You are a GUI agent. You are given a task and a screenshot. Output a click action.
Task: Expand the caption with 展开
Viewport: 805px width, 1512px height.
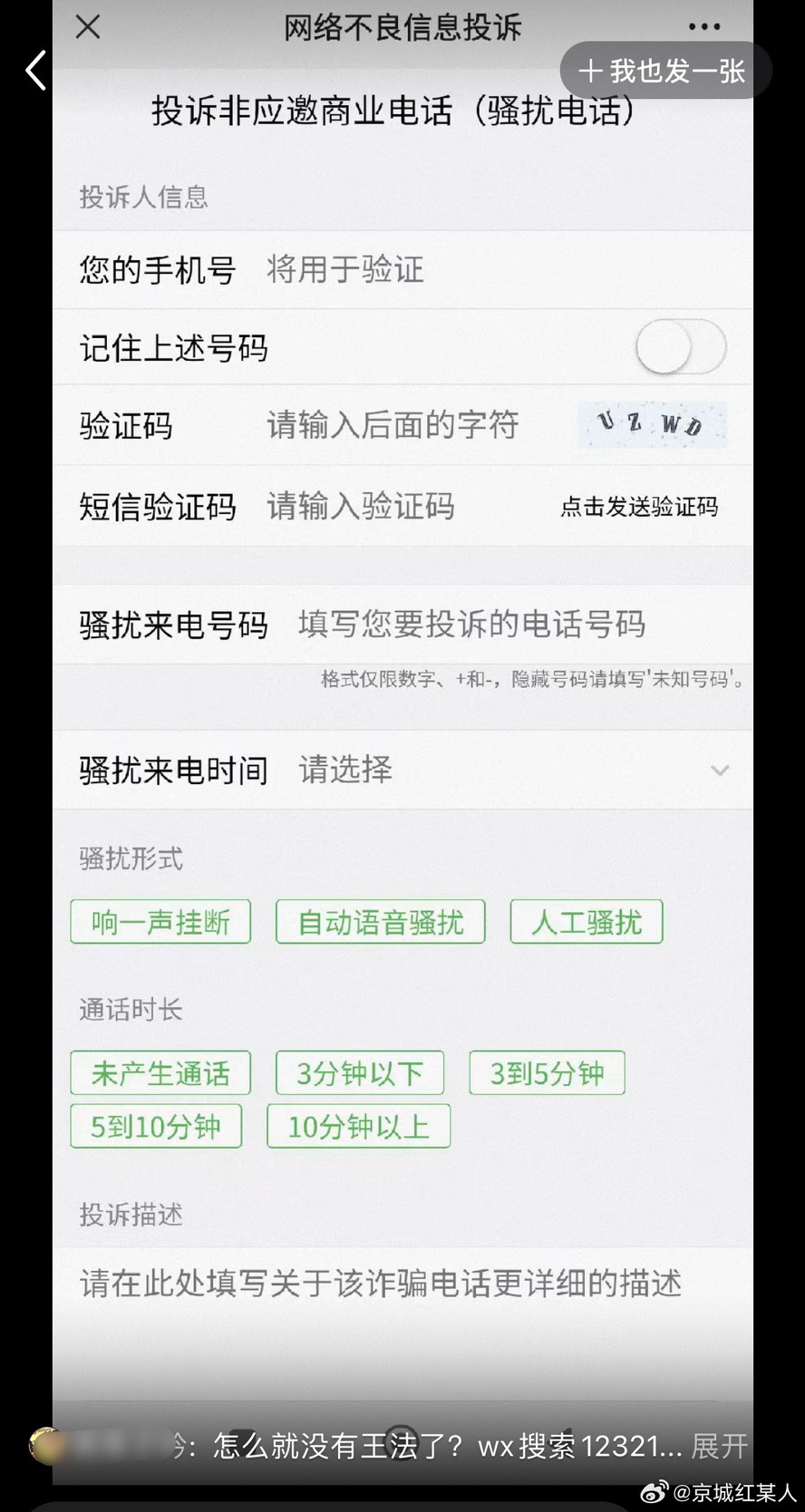click(x=720, y=1446)
